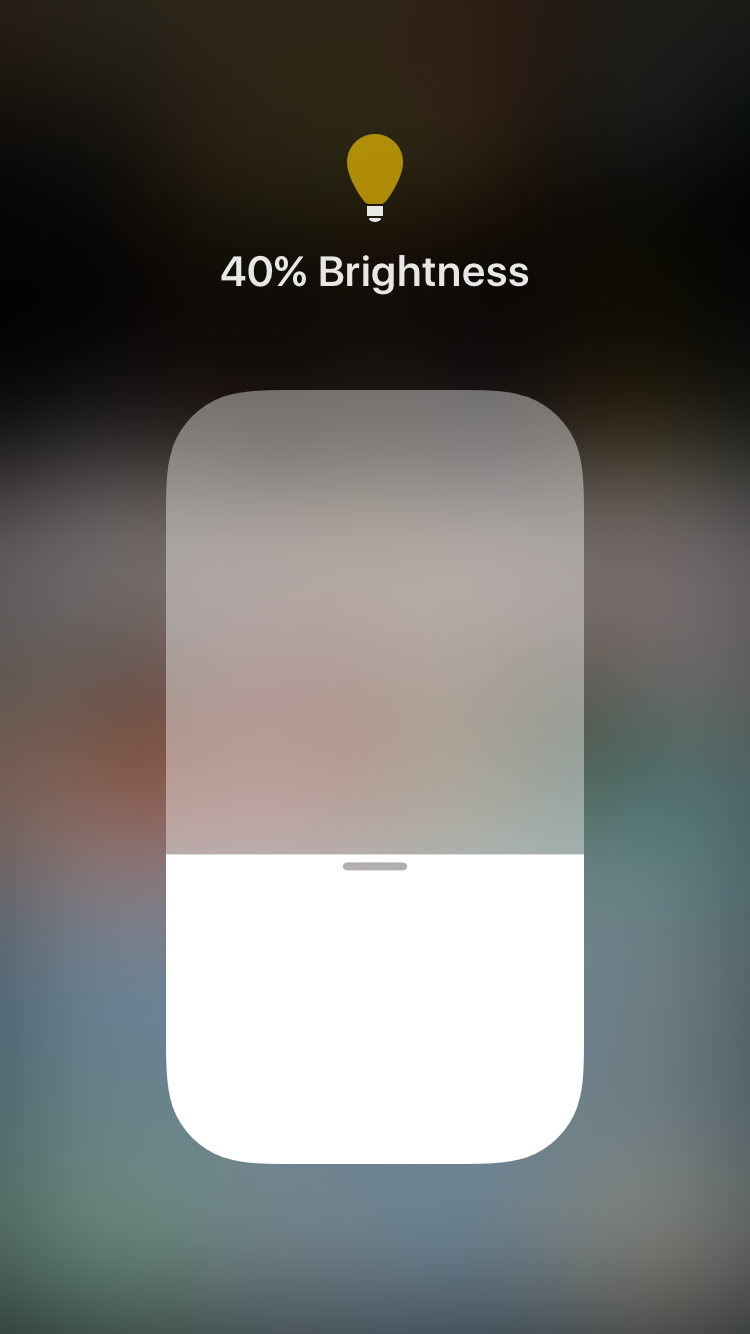Tap the brightness slider to adjust level

tap(375, 777)
